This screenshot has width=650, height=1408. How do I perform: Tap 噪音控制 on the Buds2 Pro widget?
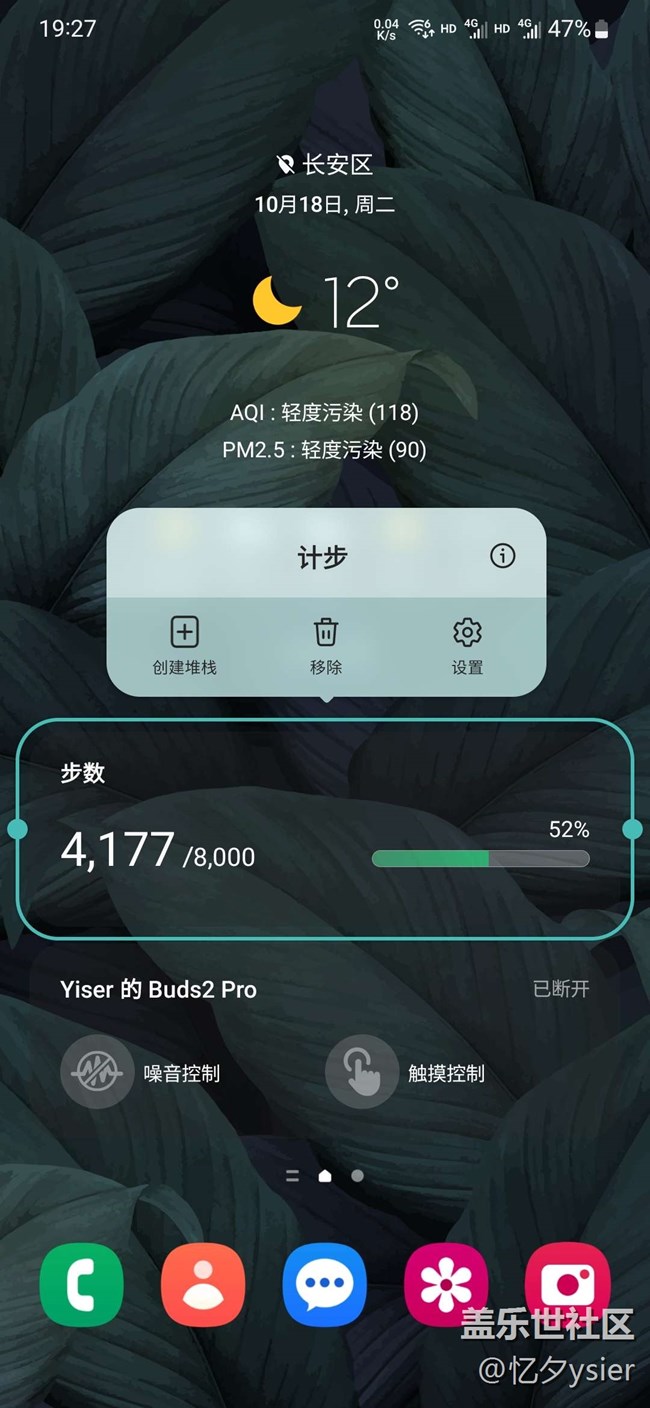(x=140, y=1073)
